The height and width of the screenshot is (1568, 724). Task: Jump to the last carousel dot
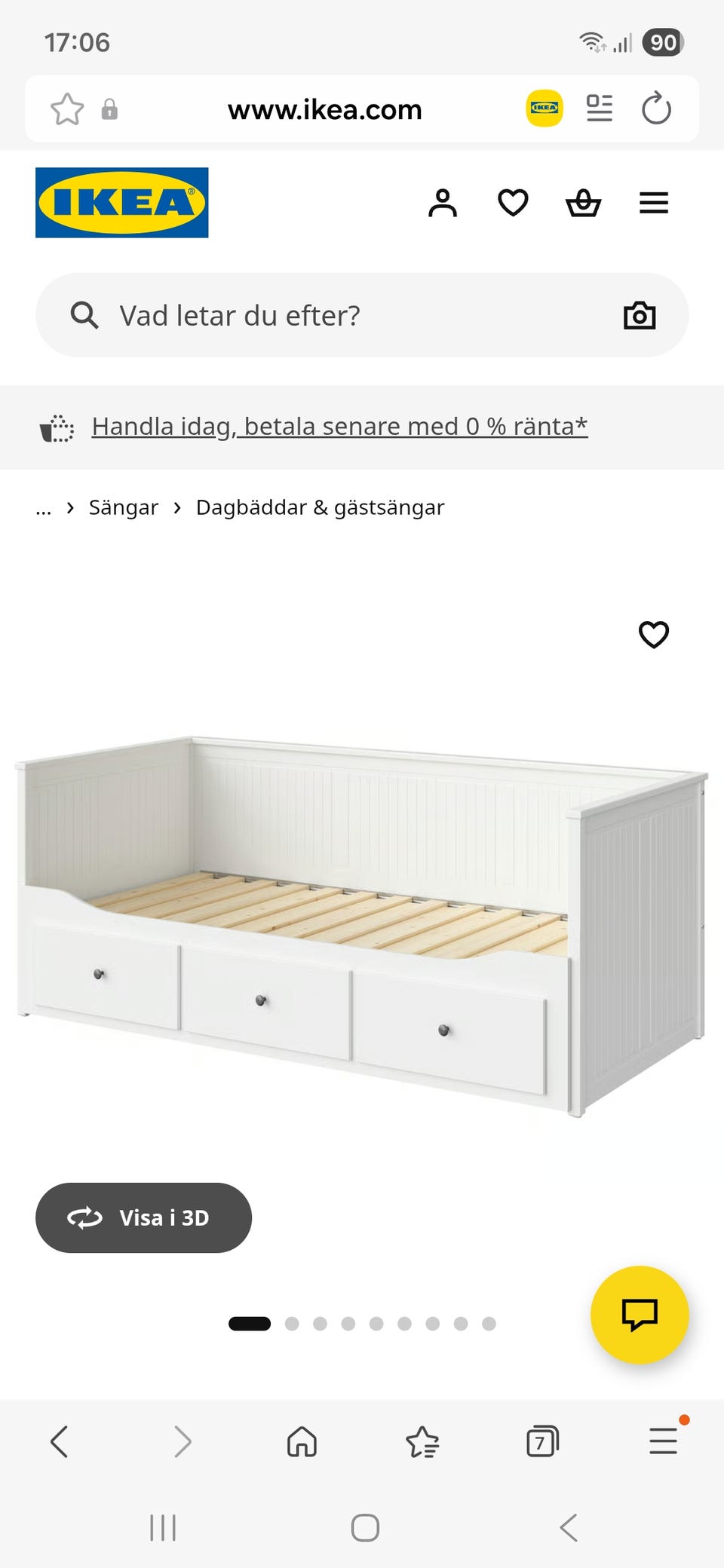coord(488,1322)
